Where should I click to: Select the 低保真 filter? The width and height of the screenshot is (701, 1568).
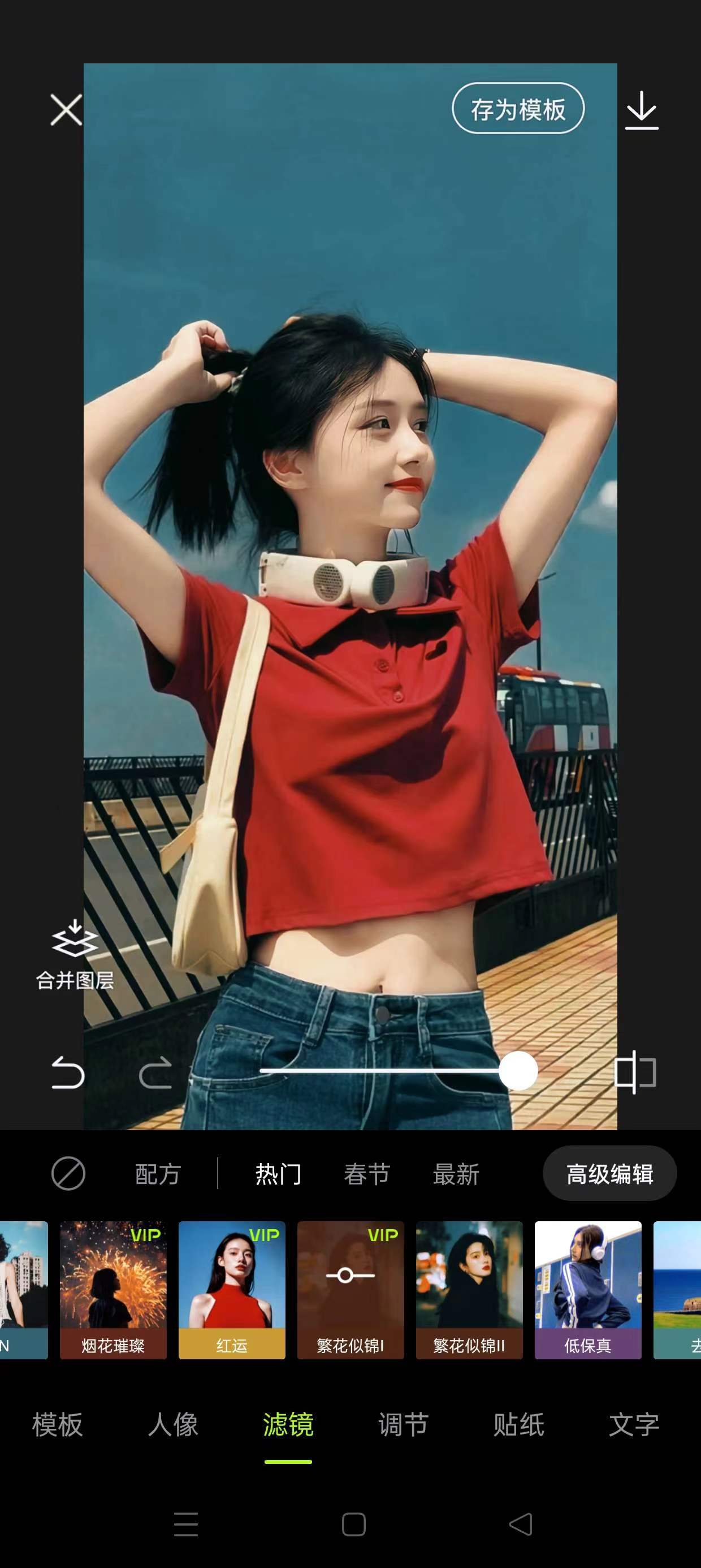point(588,1289)
